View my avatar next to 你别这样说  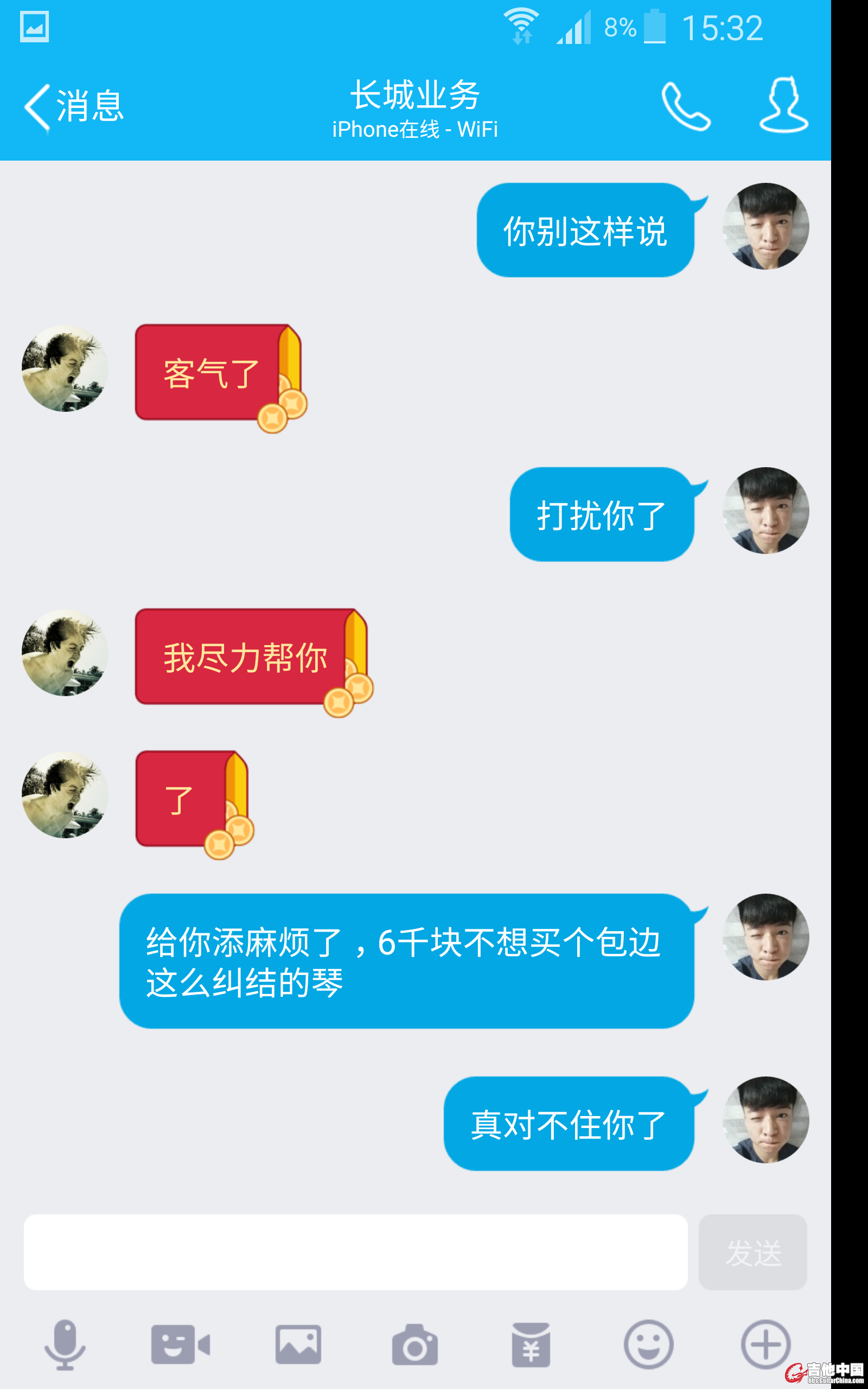pos(765,226)
